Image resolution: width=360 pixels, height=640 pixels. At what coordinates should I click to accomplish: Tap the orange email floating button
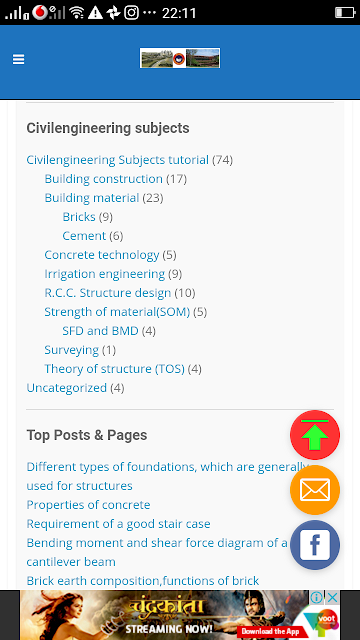pos(315,490)
